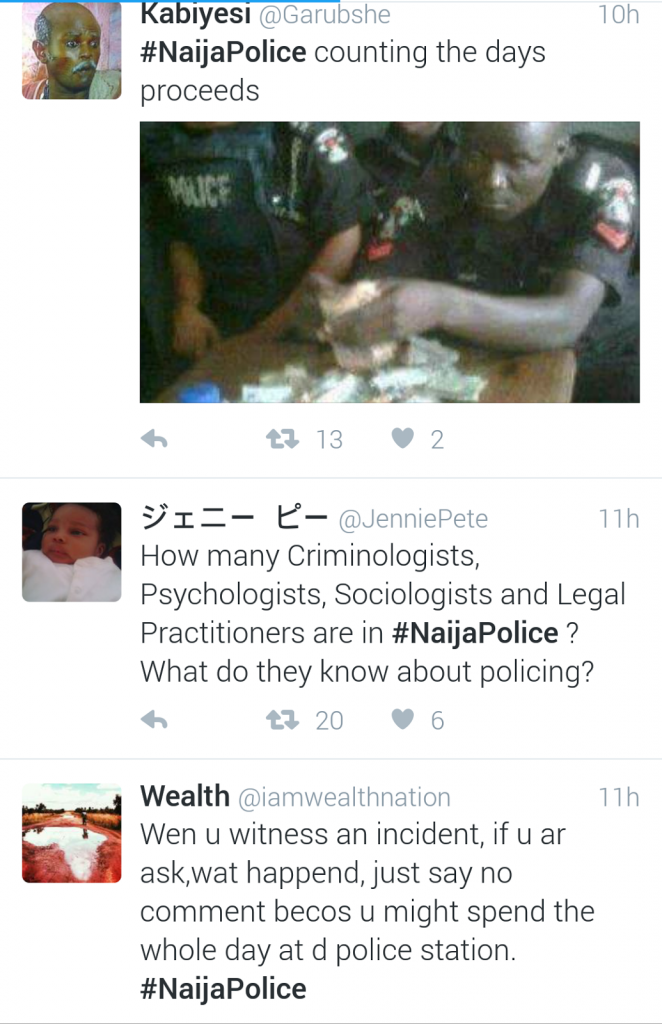
Task: Open Wealth's profile avatar
Action: (71, 833)
